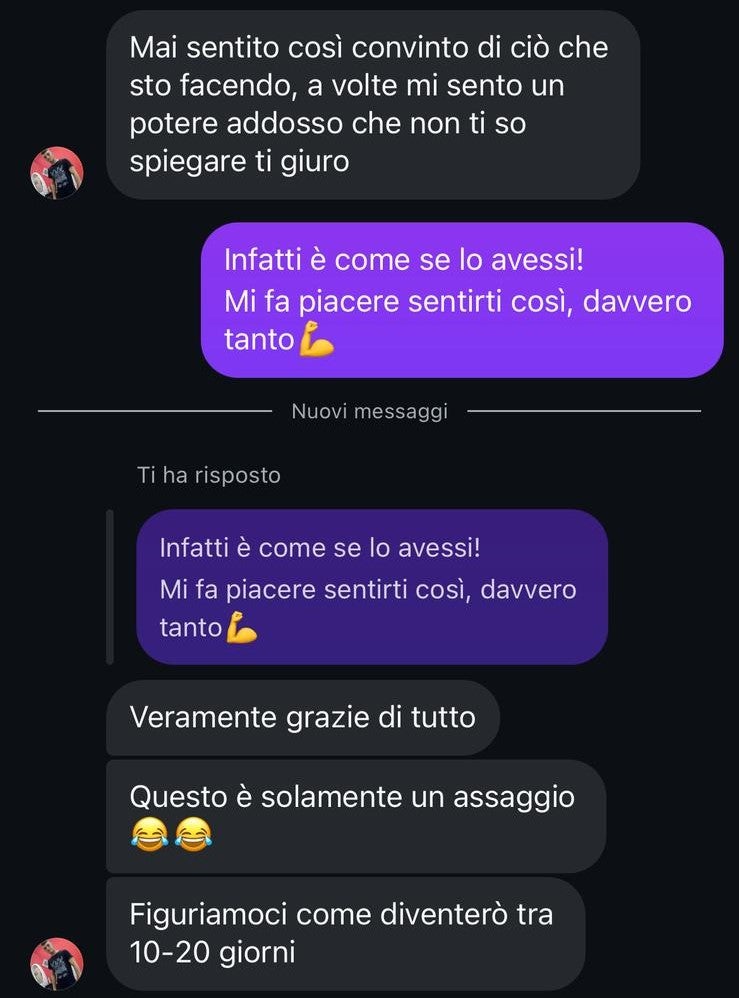Open sender's avatar beside "10-20 giorni" message
The width and height of the screenshot is (739, 998).
57,963
